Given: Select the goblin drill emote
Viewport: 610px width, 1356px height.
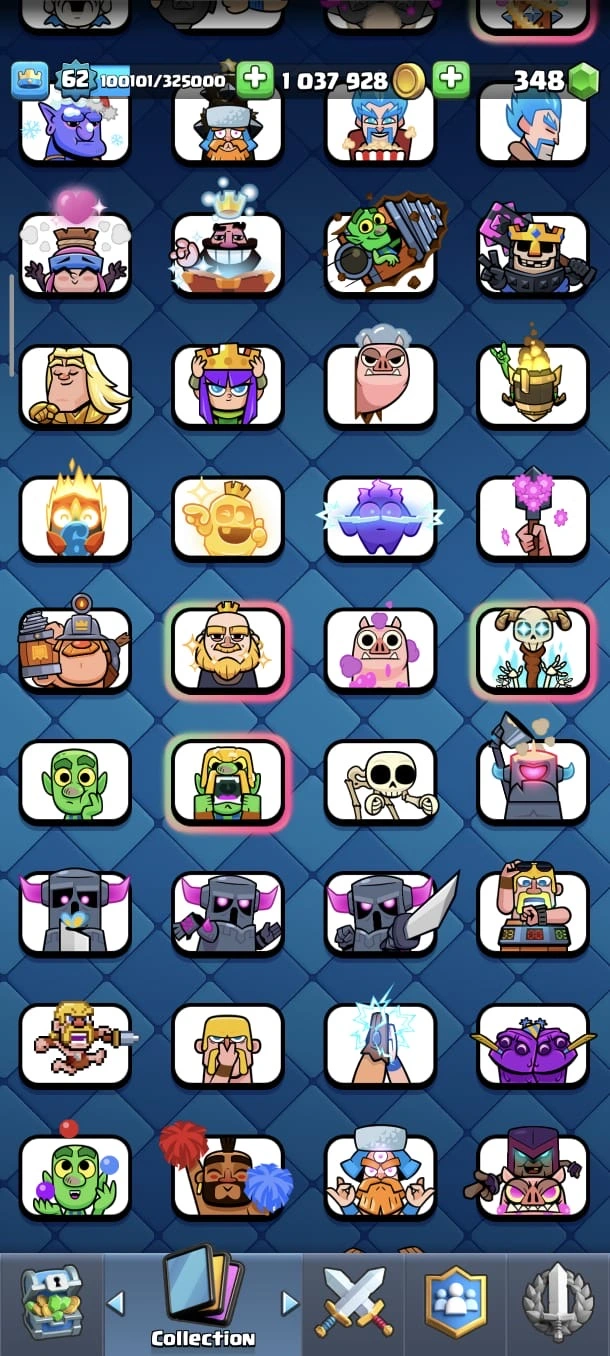Looking at the screenshot, I should 381,253.
